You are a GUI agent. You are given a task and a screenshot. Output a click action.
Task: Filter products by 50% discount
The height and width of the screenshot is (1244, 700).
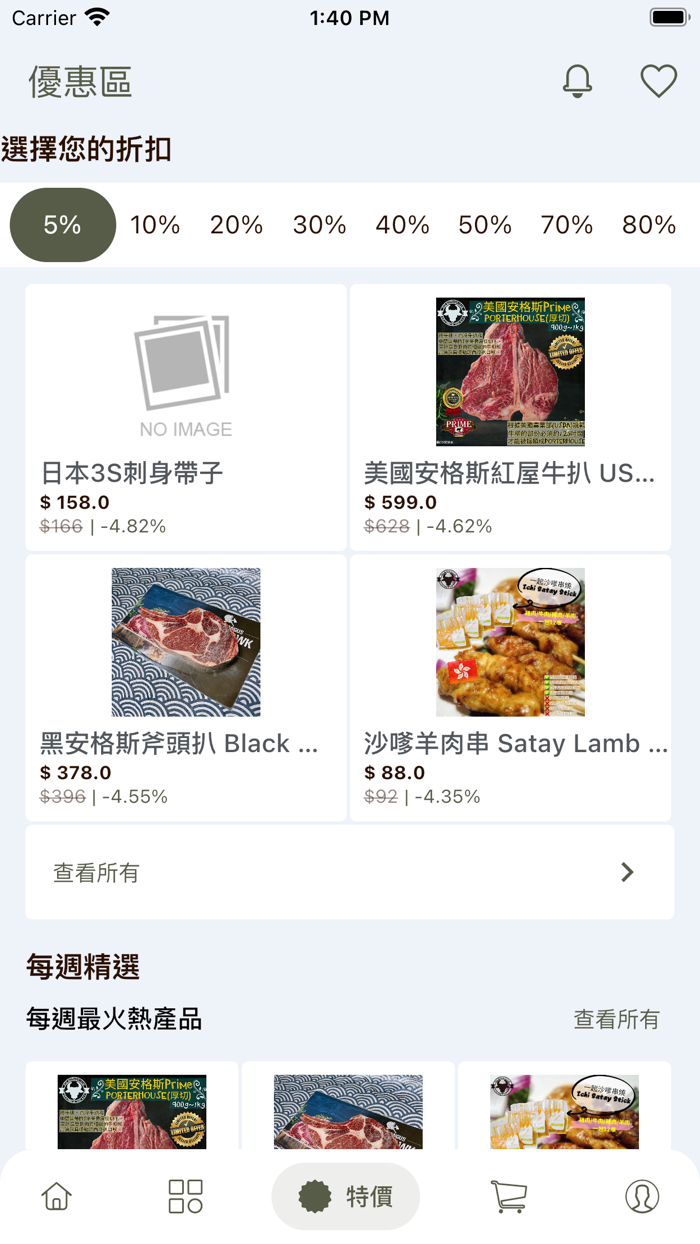point(485,225)
